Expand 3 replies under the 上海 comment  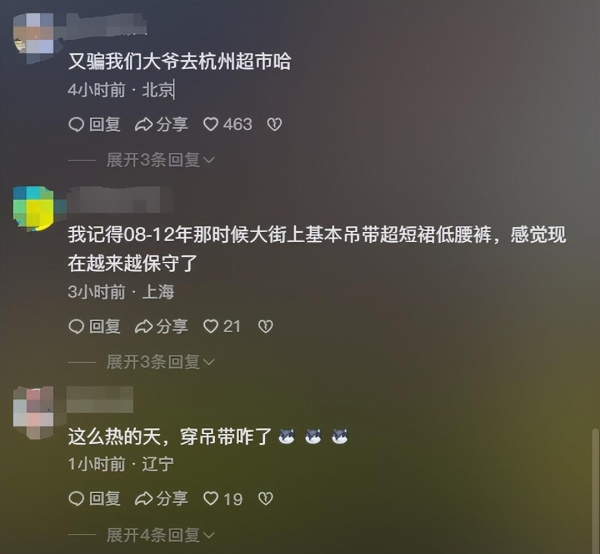coord(160,362)
